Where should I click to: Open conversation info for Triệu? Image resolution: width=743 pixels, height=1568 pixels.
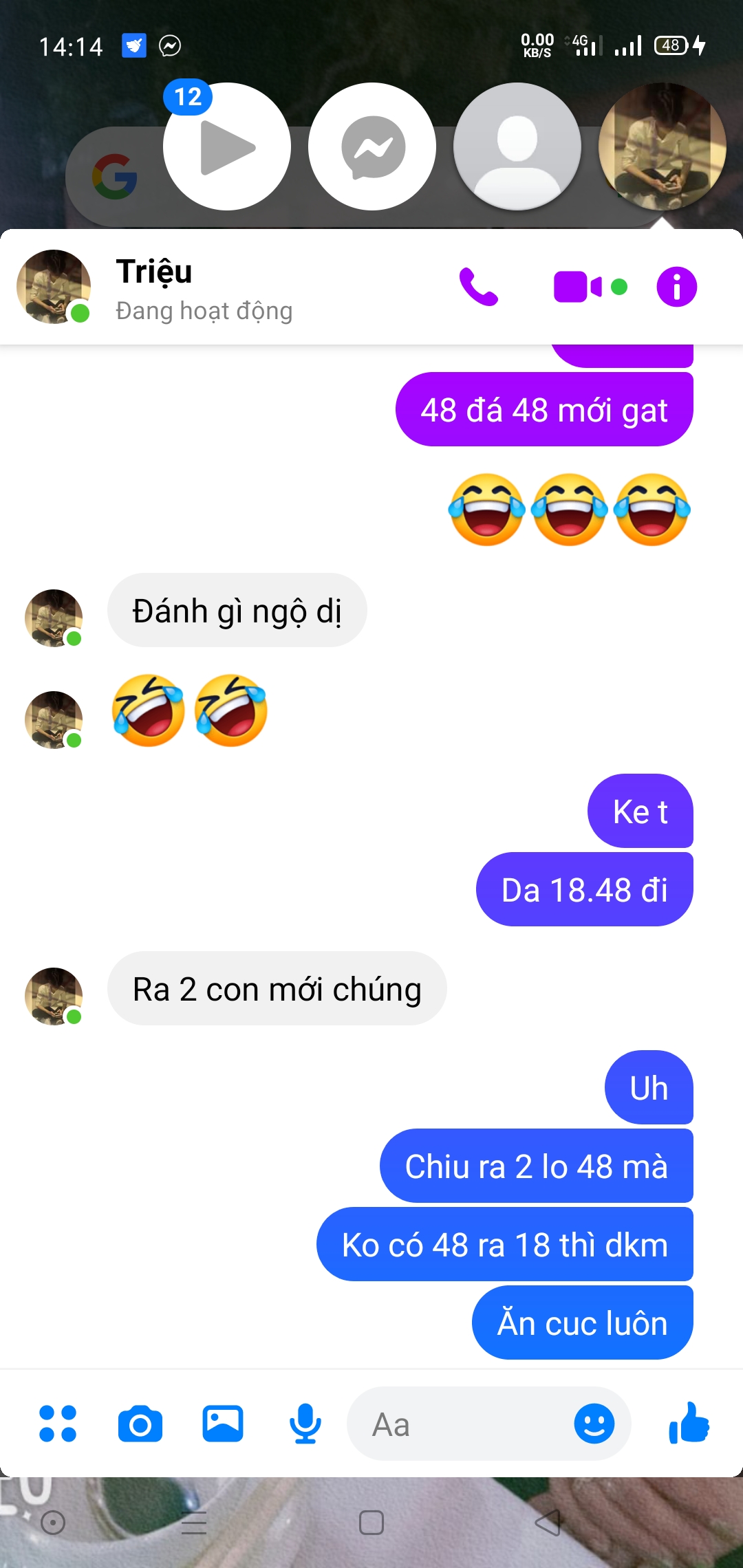coord(677,287)
